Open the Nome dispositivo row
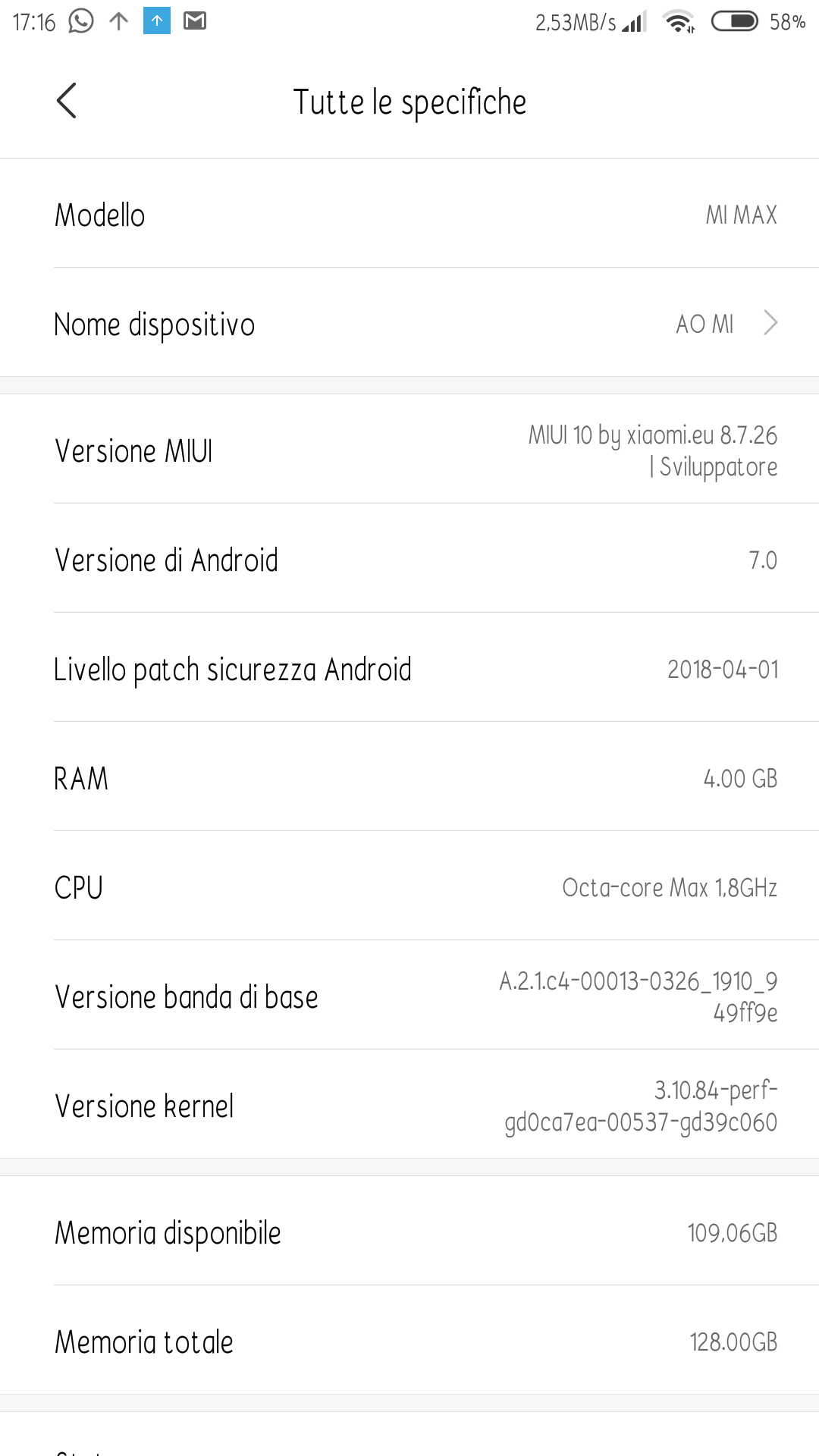Screen dimensions: 819x1456 click(409, 322)
